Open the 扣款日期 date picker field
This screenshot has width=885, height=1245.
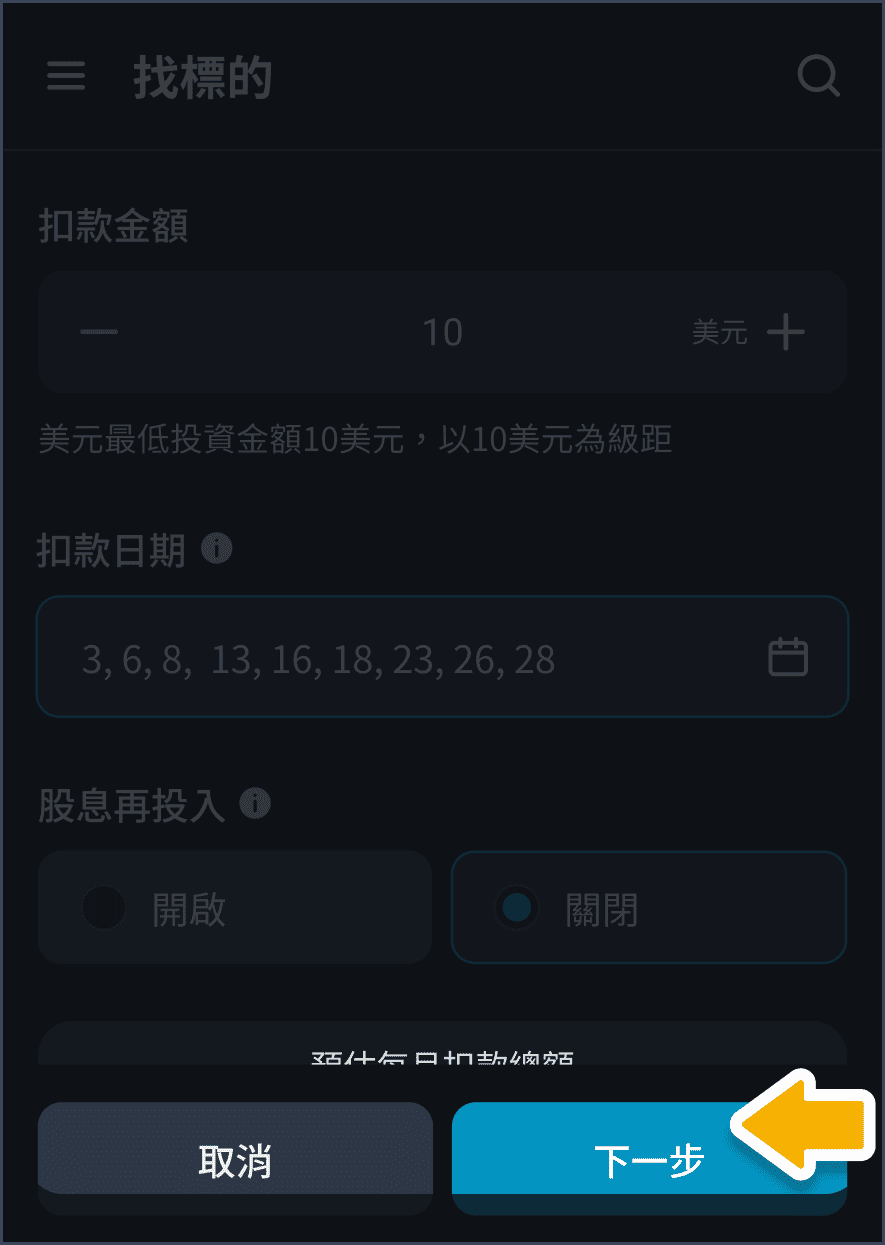pyautogui.click(x=442, y=657)
